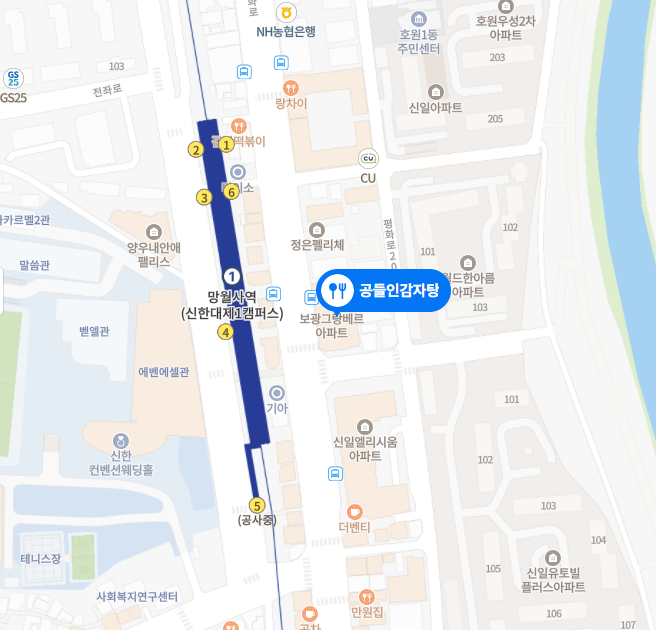
Task: Open the 호원1동 주민센터 marker
Action: pyautogui.click(x=419, y=19)
